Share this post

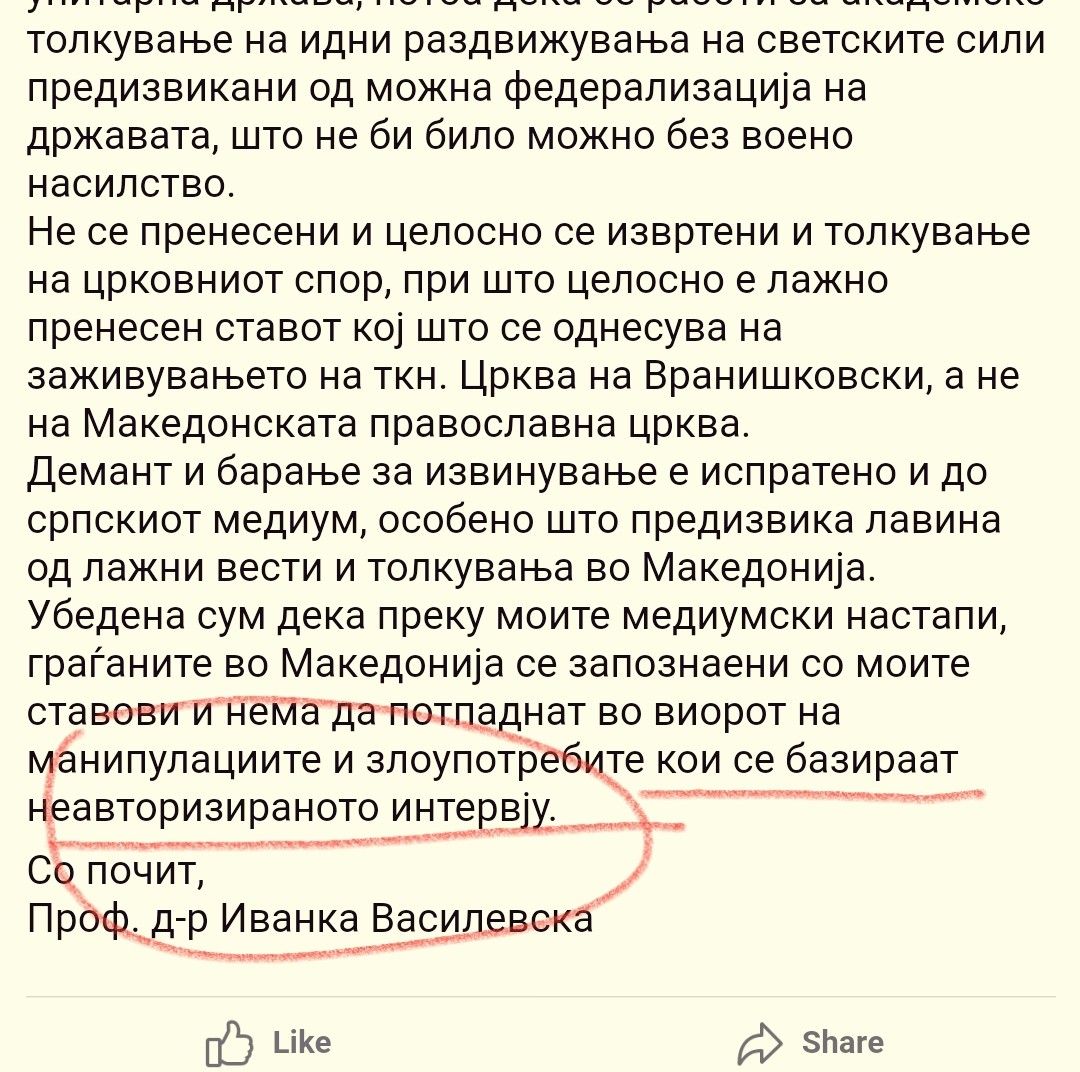[810, 1043]
